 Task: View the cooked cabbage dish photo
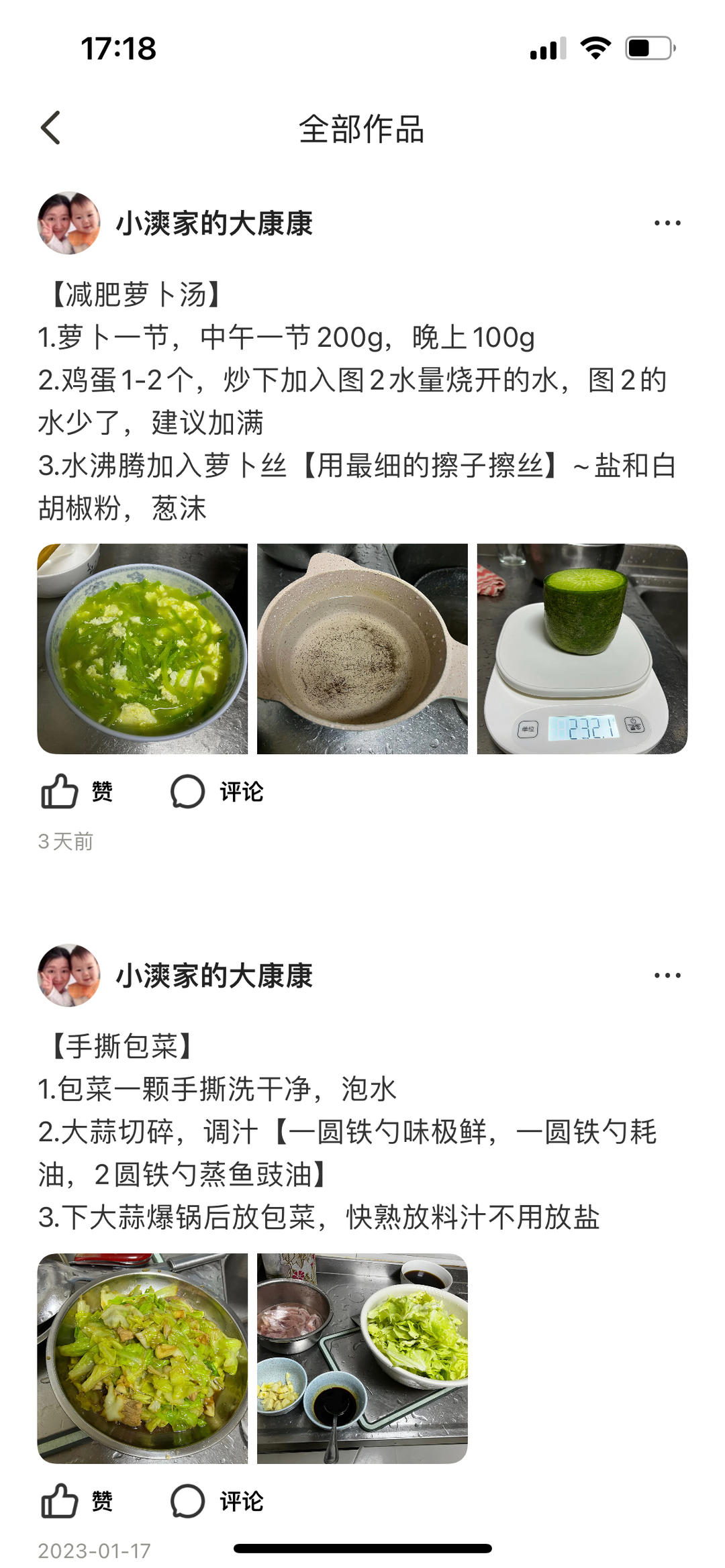142,1358
